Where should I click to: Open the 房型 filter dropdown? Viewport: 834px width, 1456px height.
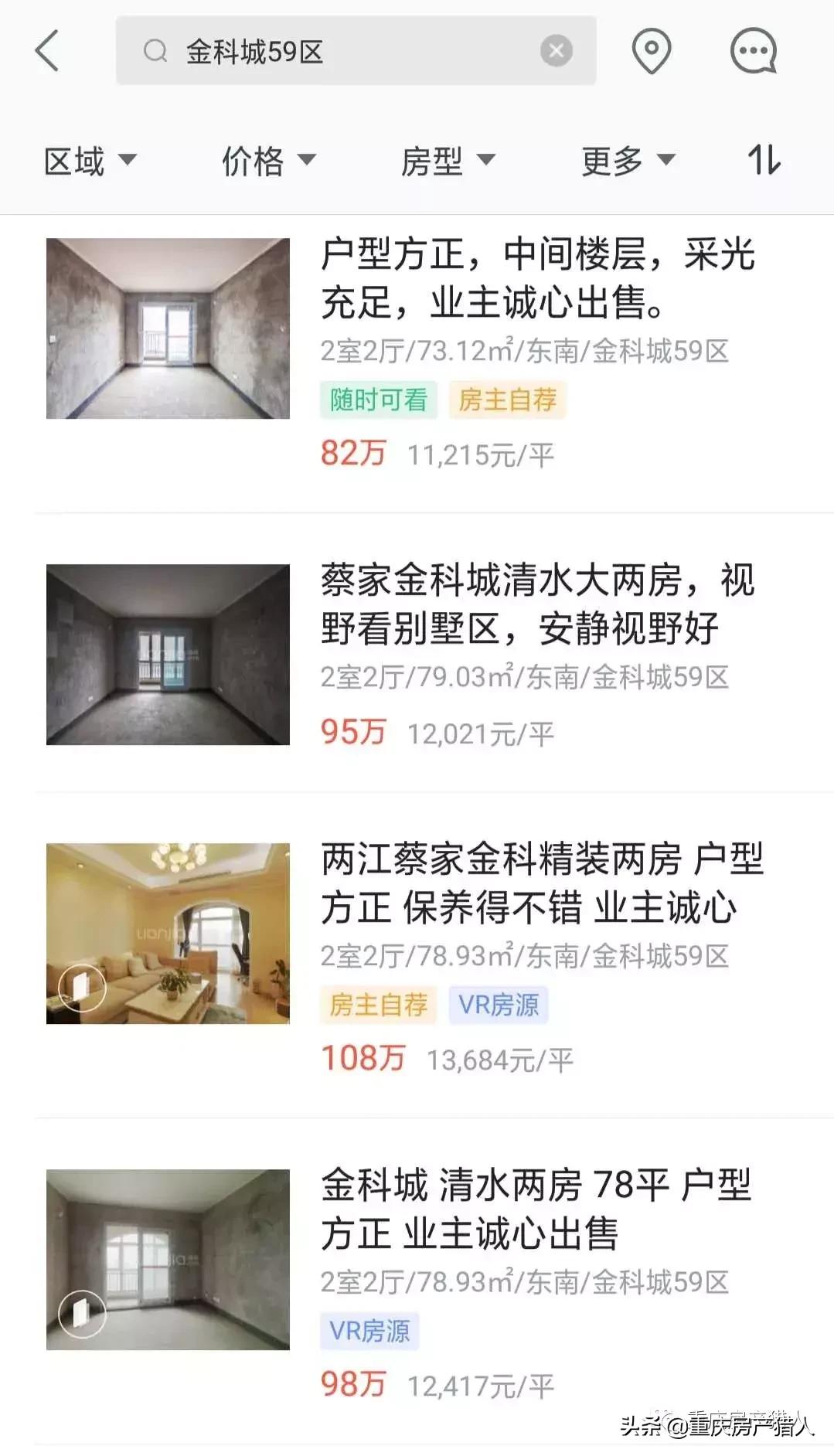(452, 160)
